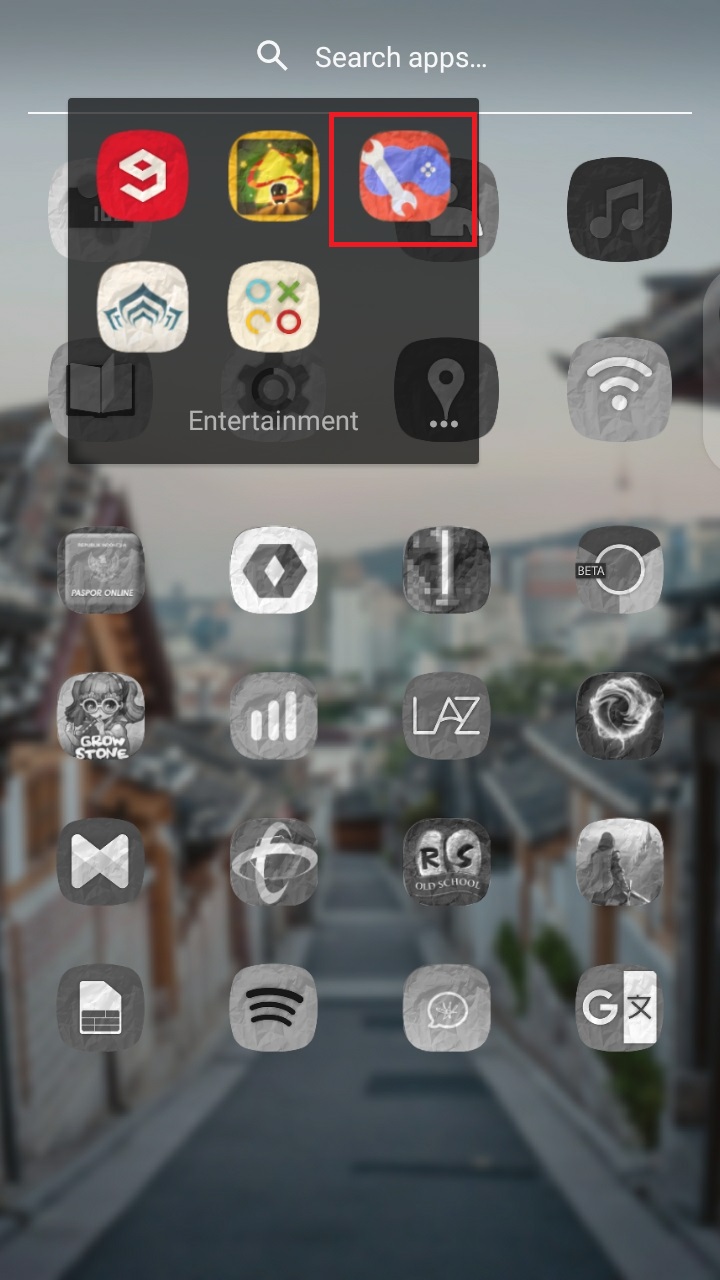Open the bar chart signal app
The width and height of the screenshot is (720, 1280).
click(x=273, y=715)
